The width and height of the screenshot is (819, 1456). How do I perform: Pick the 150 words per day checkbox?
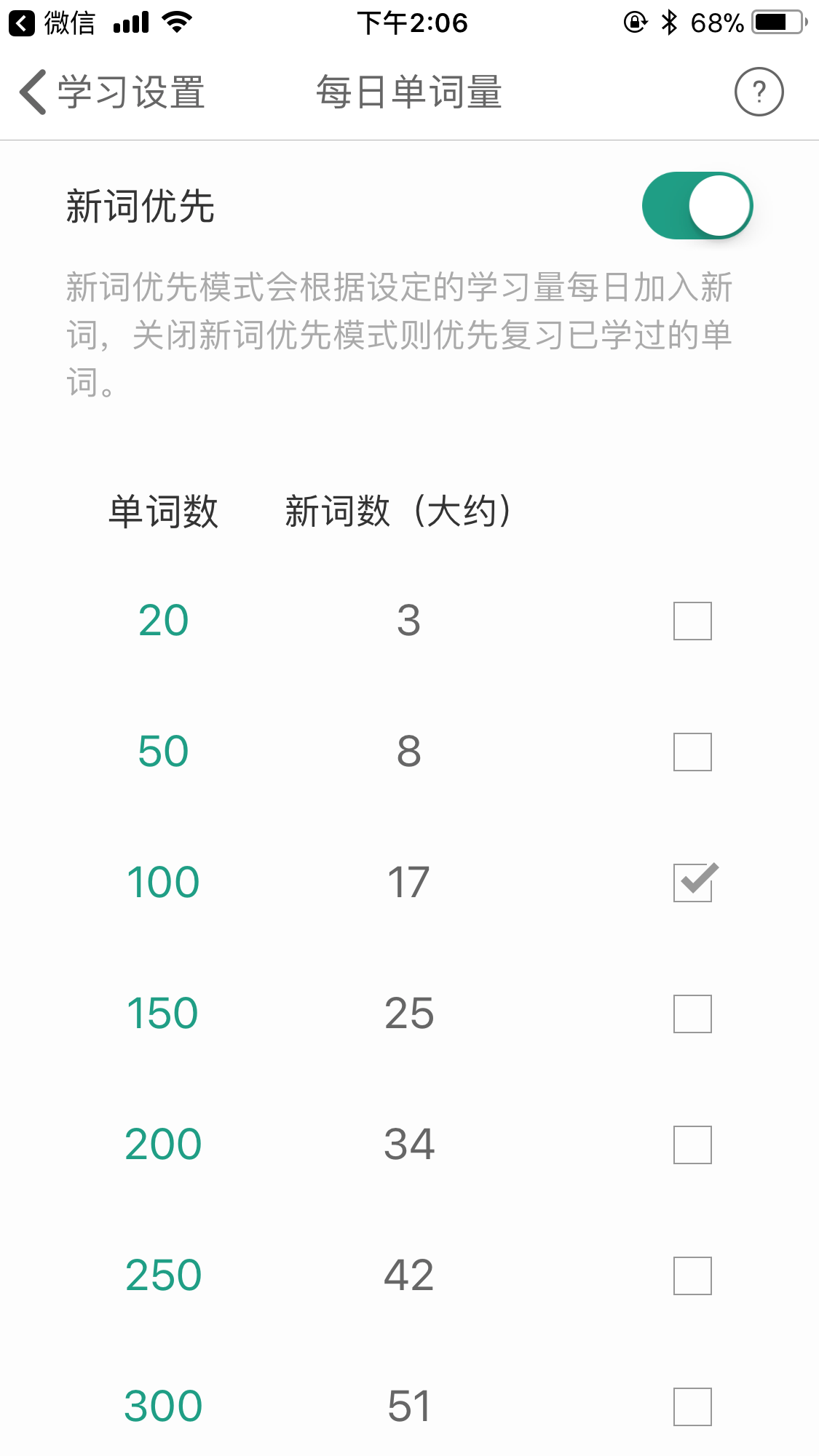click(692, 1014)
